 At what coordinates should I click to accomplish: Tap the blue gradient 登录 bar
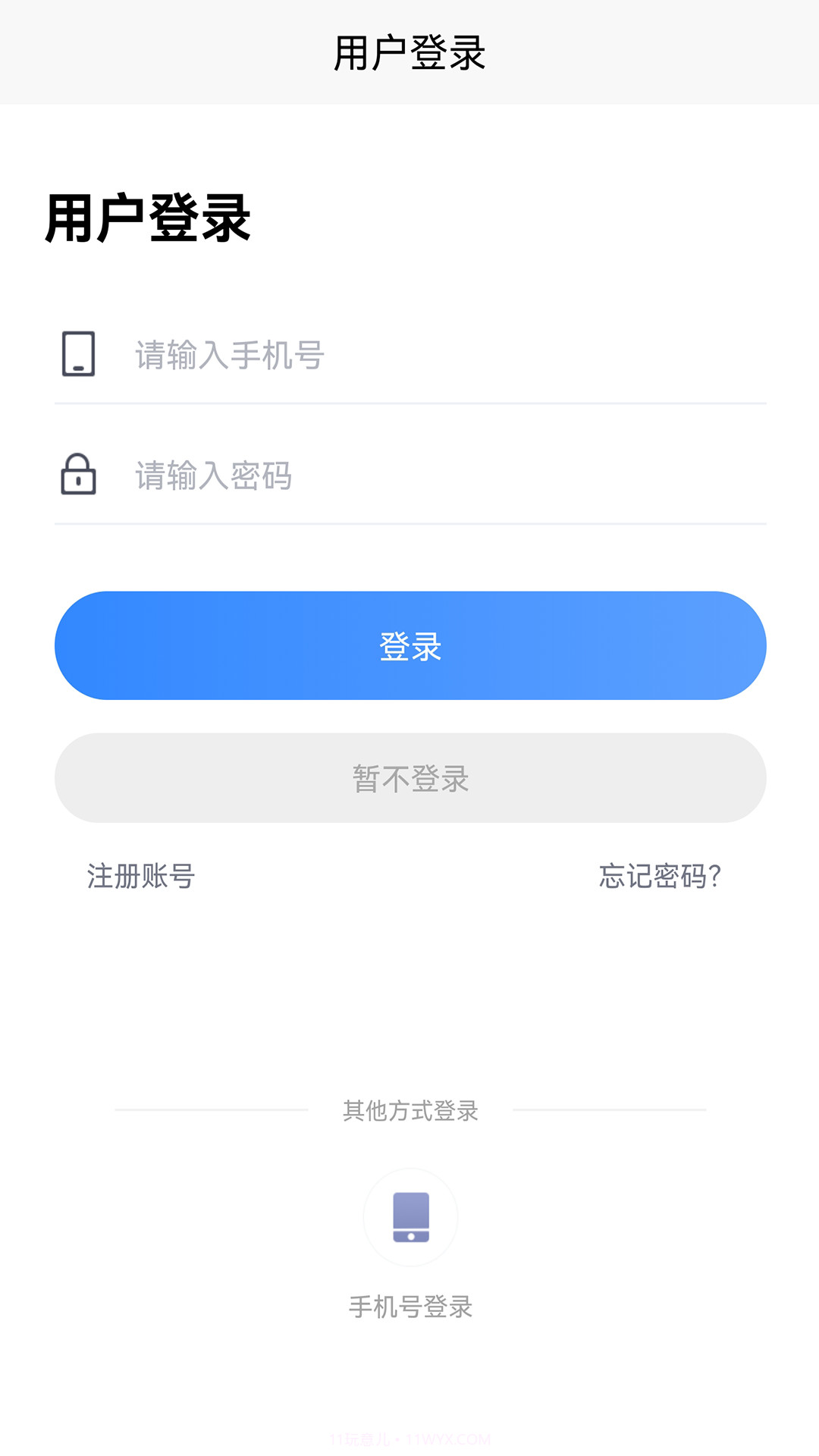pyautogui.click(x=409, y=645)
